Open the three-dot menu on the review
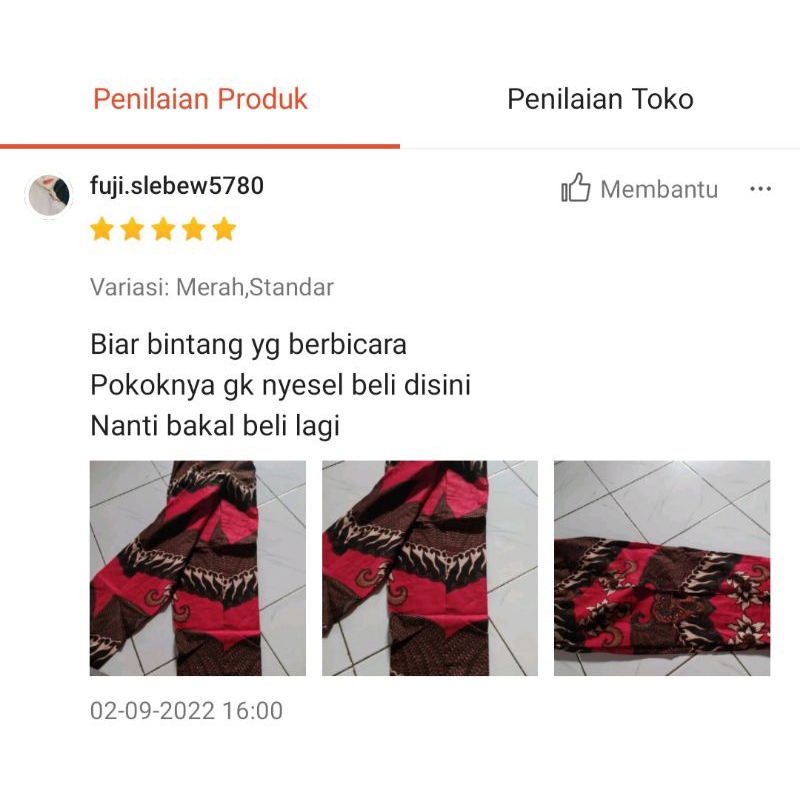 coord(760,188)
